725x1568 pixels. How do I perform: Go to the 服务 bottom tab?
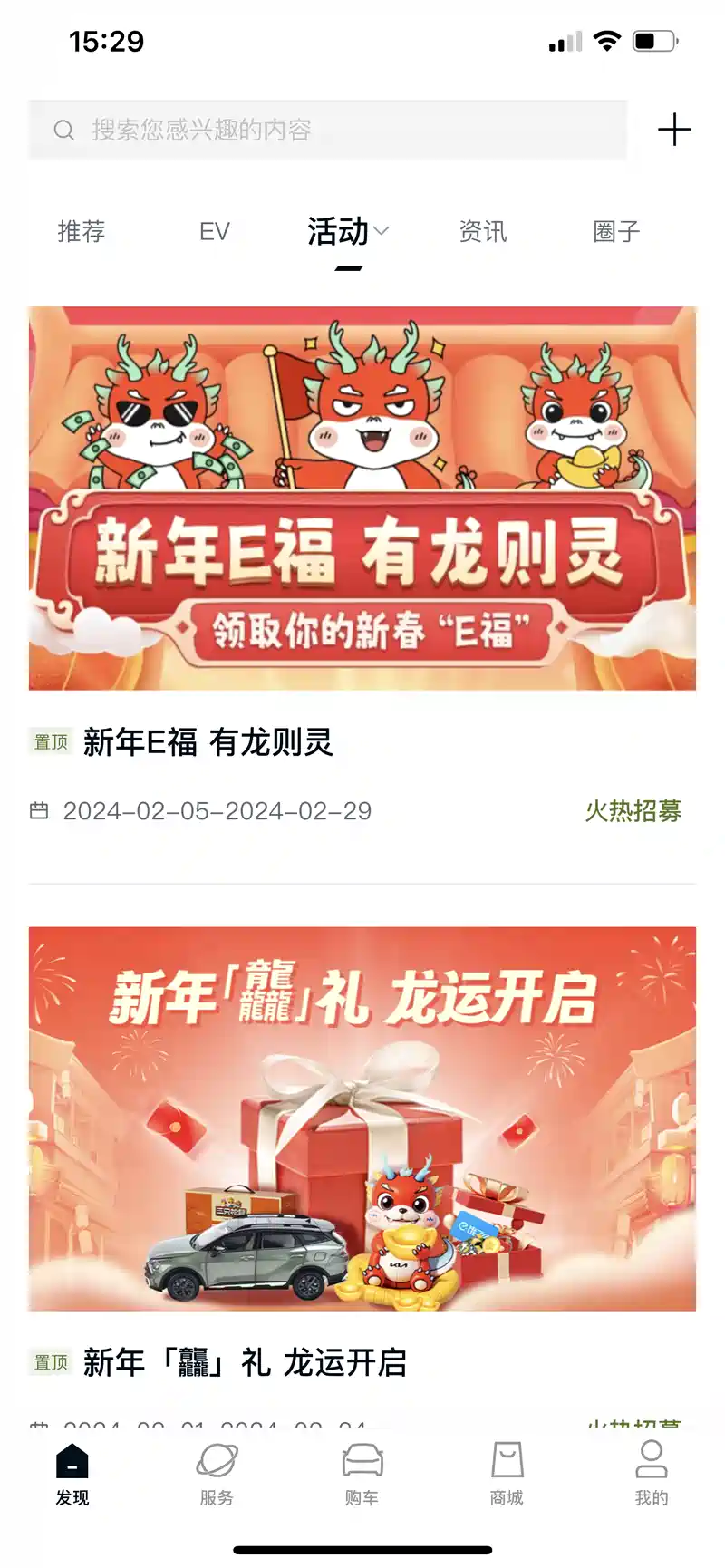pyautogui.click(x=217, y=1475)
